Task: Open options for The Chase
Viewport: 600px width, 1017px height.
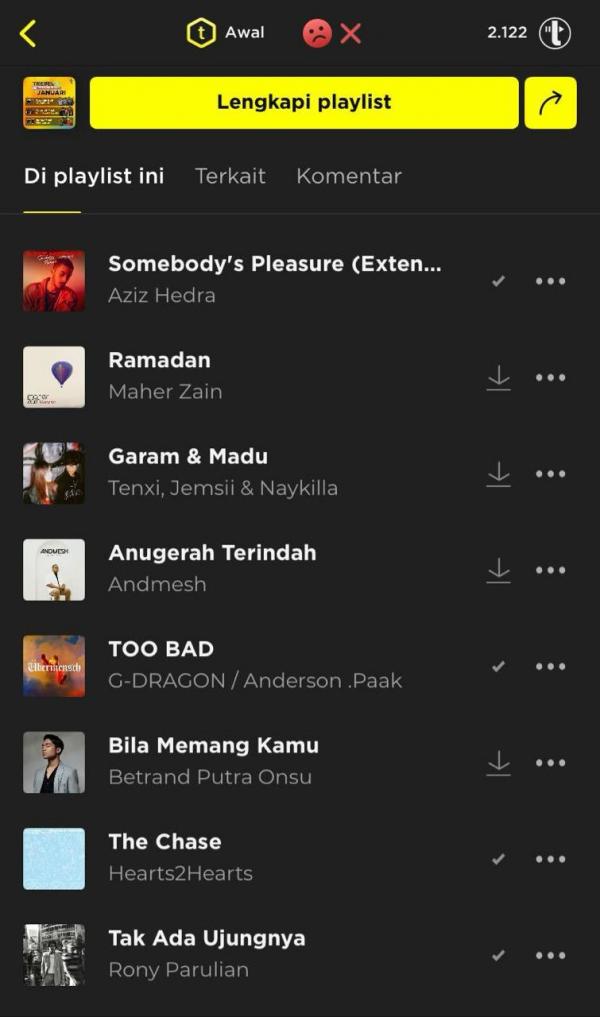Action: tap(550, 859)
